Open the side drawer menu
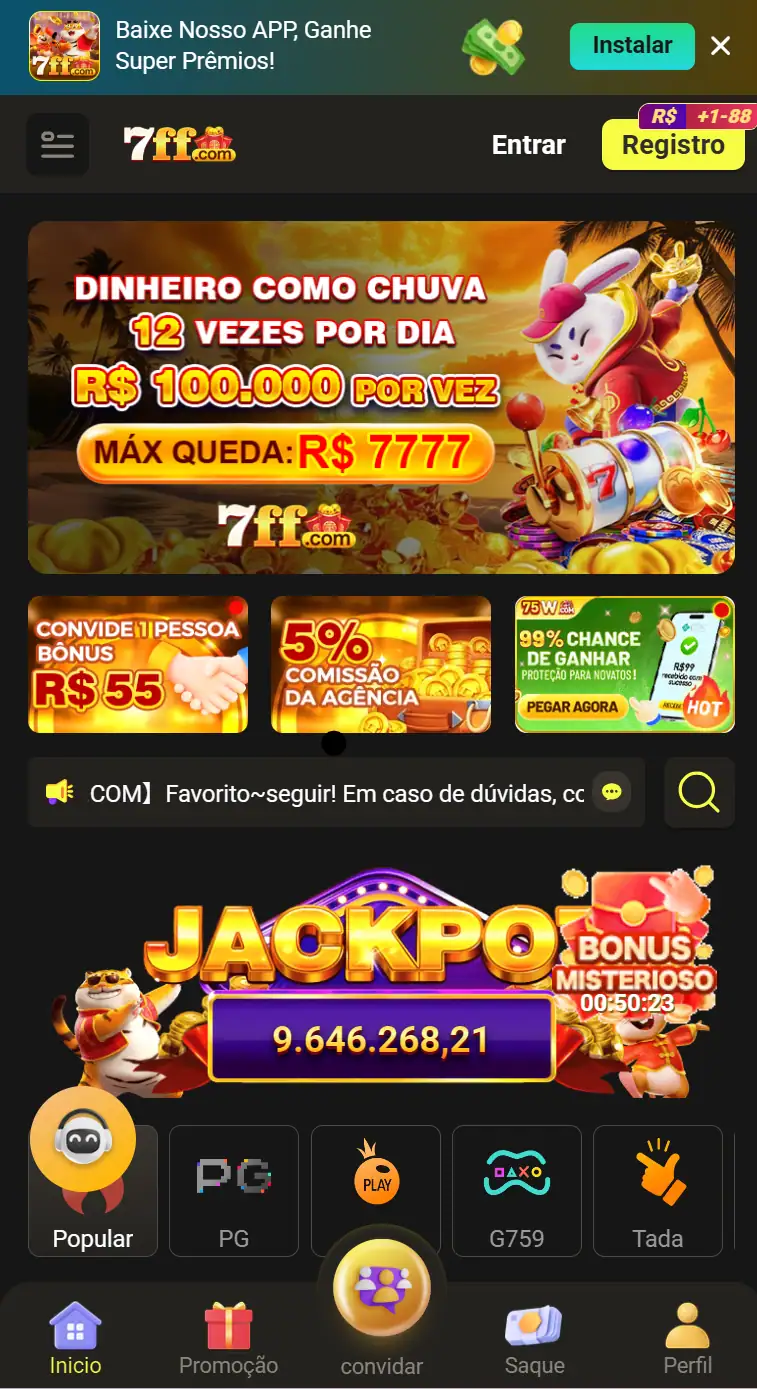 point(57,145)
